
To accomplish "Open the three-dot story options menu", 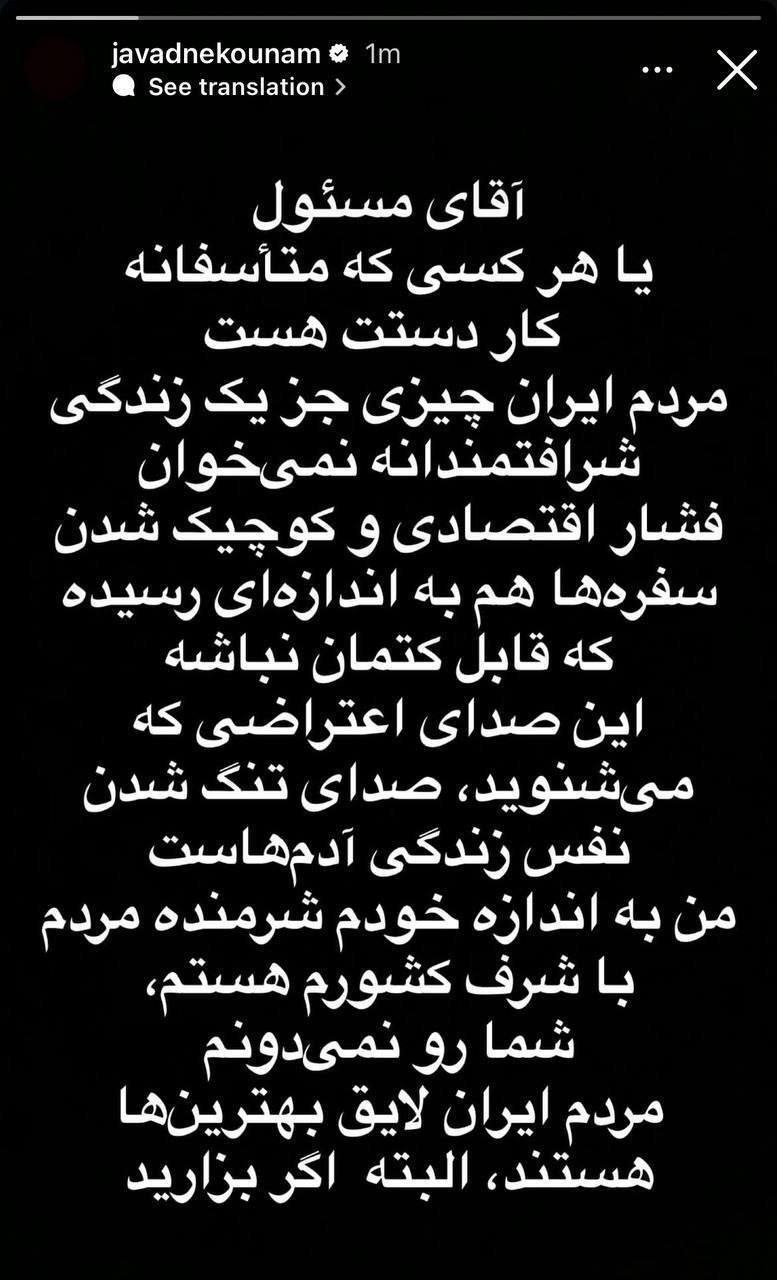I will click(656, 68).
